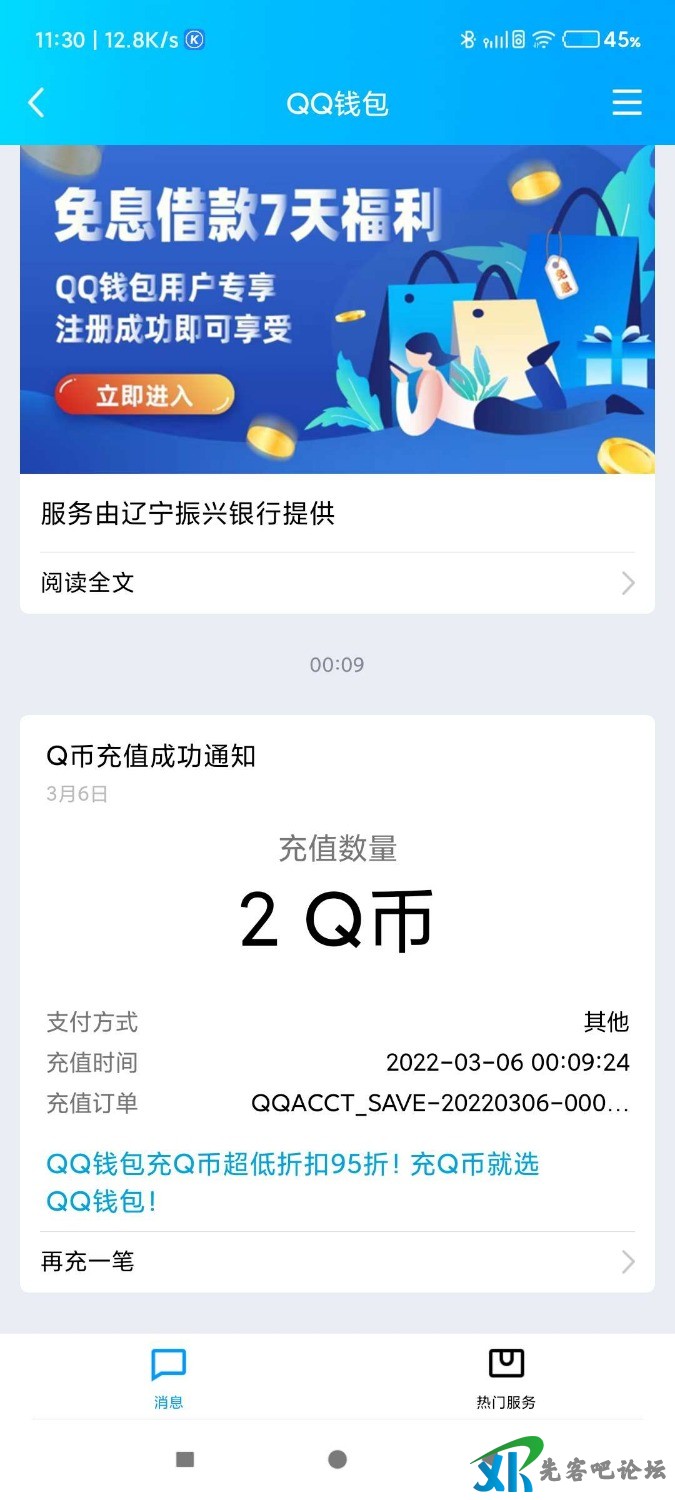Switch to the 热门服务 tab
This screenshot has height=1500, width=675.
(x=506, y=1376)
